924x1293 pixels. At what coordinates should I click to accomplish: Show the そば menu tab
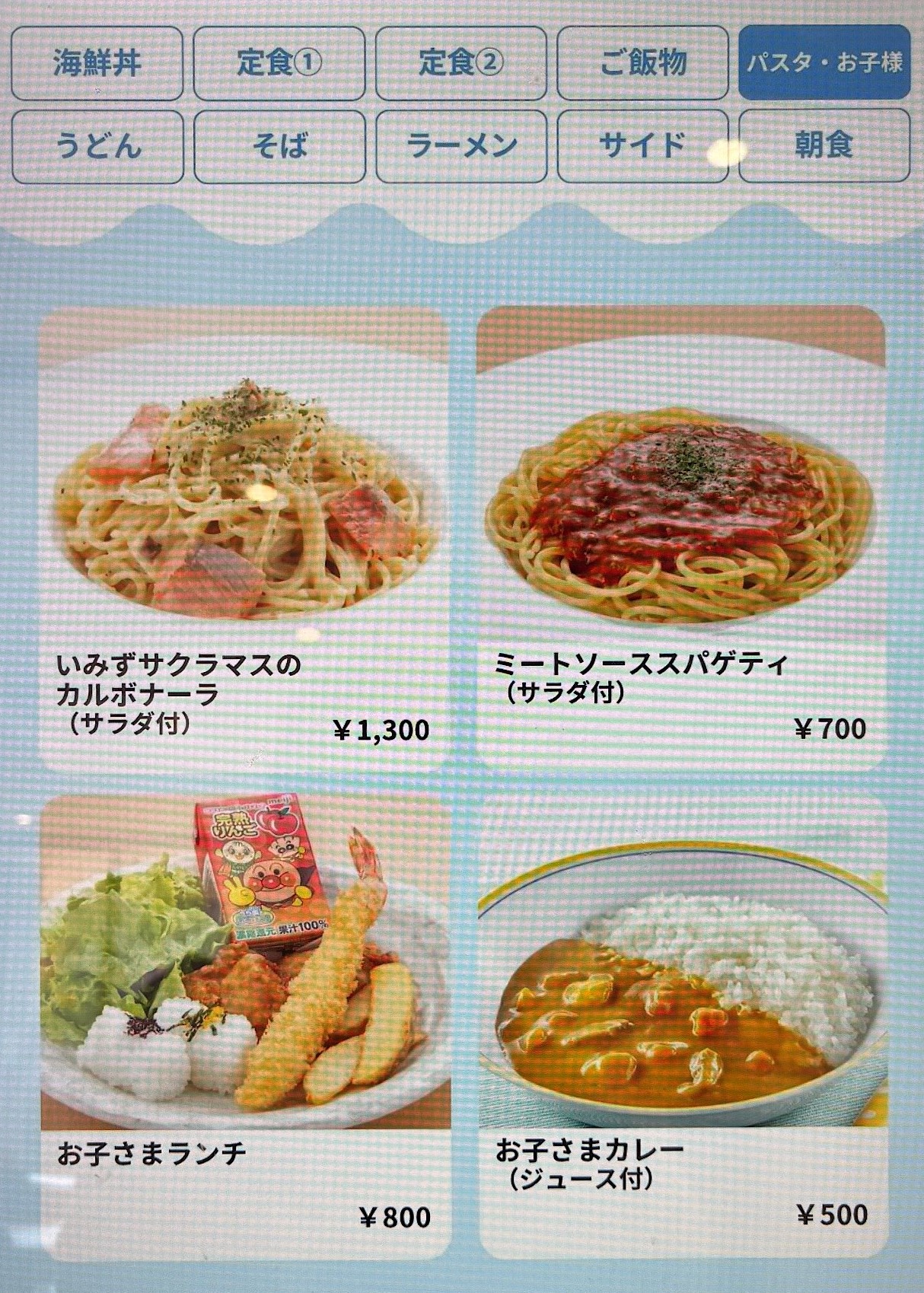tap(279, 146)
